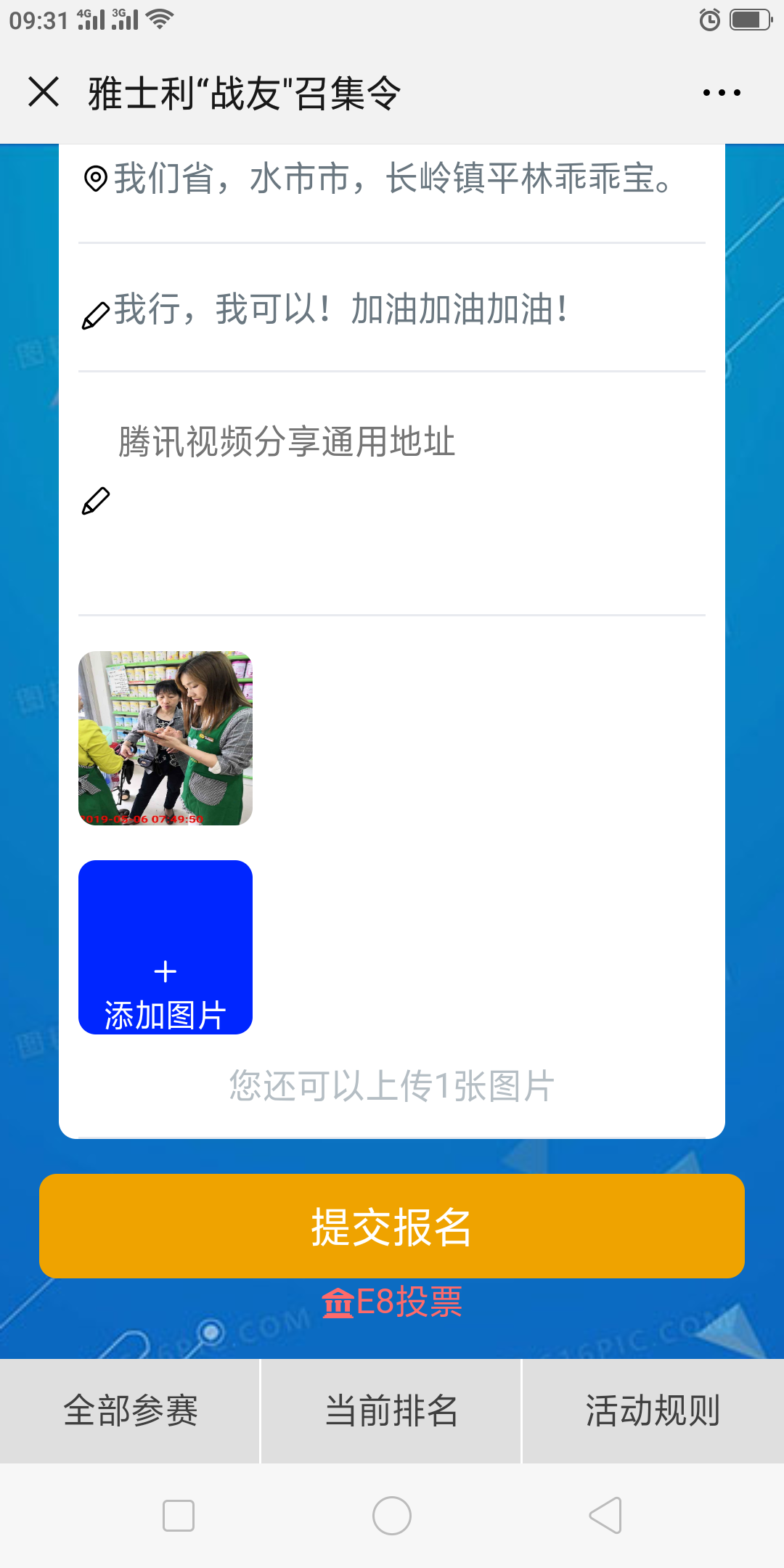The height and width of the screenshot is (1568, 784).
Task: Switch to 全部参赛 tab
Action: 130,1411
